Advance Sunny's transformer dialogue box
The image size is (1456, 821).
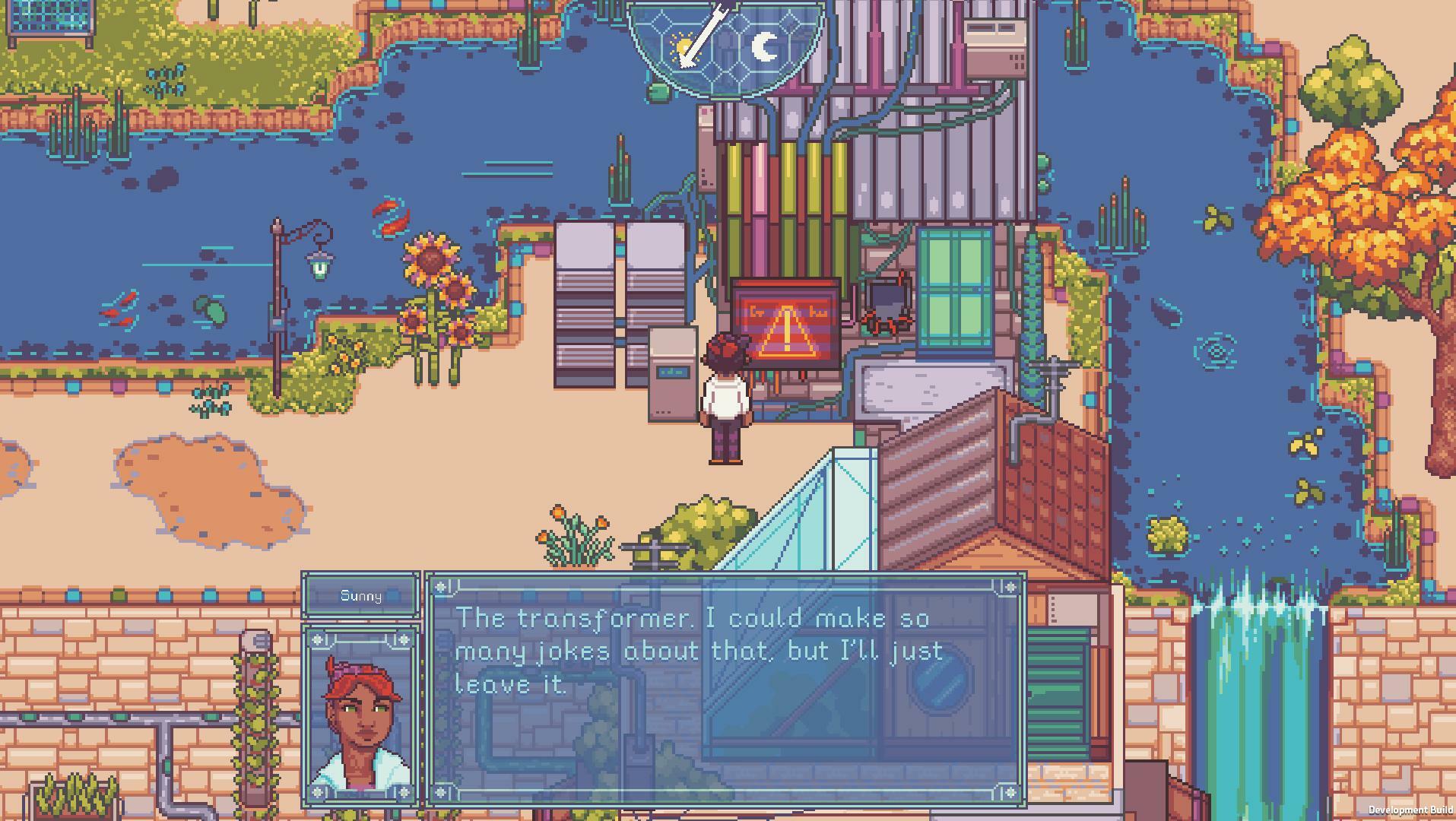click(726, 689)
